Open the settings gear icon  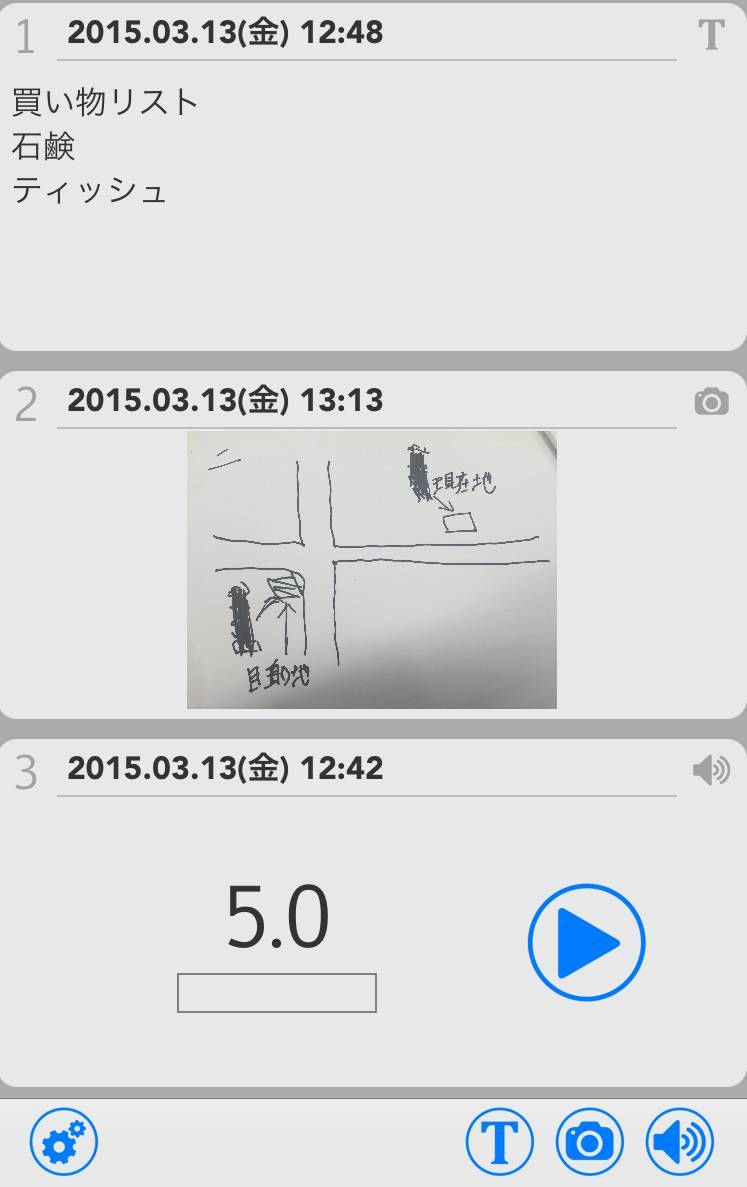click(64, 1141)
